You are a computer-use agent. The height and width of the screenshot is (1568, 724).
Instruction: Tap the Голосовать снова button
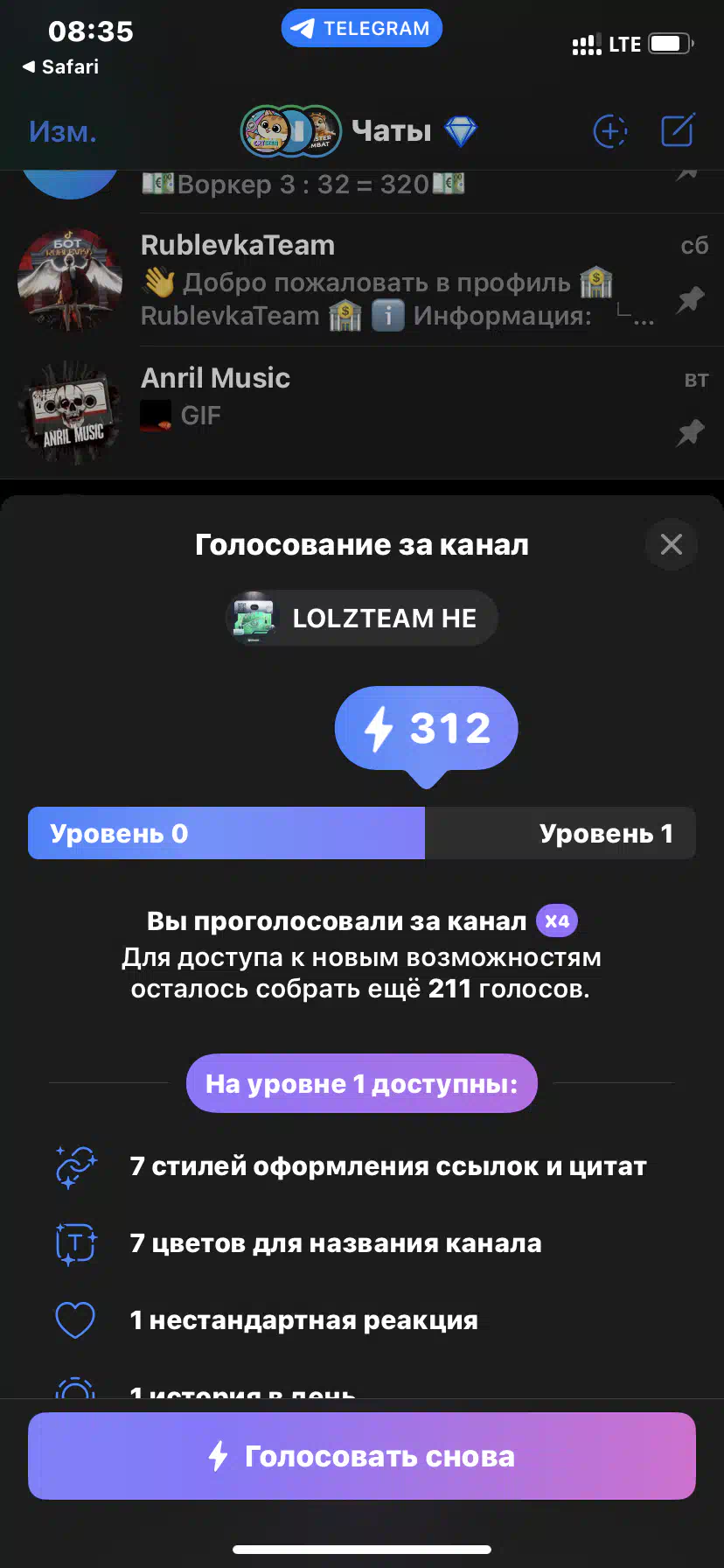coord(362,1456)
